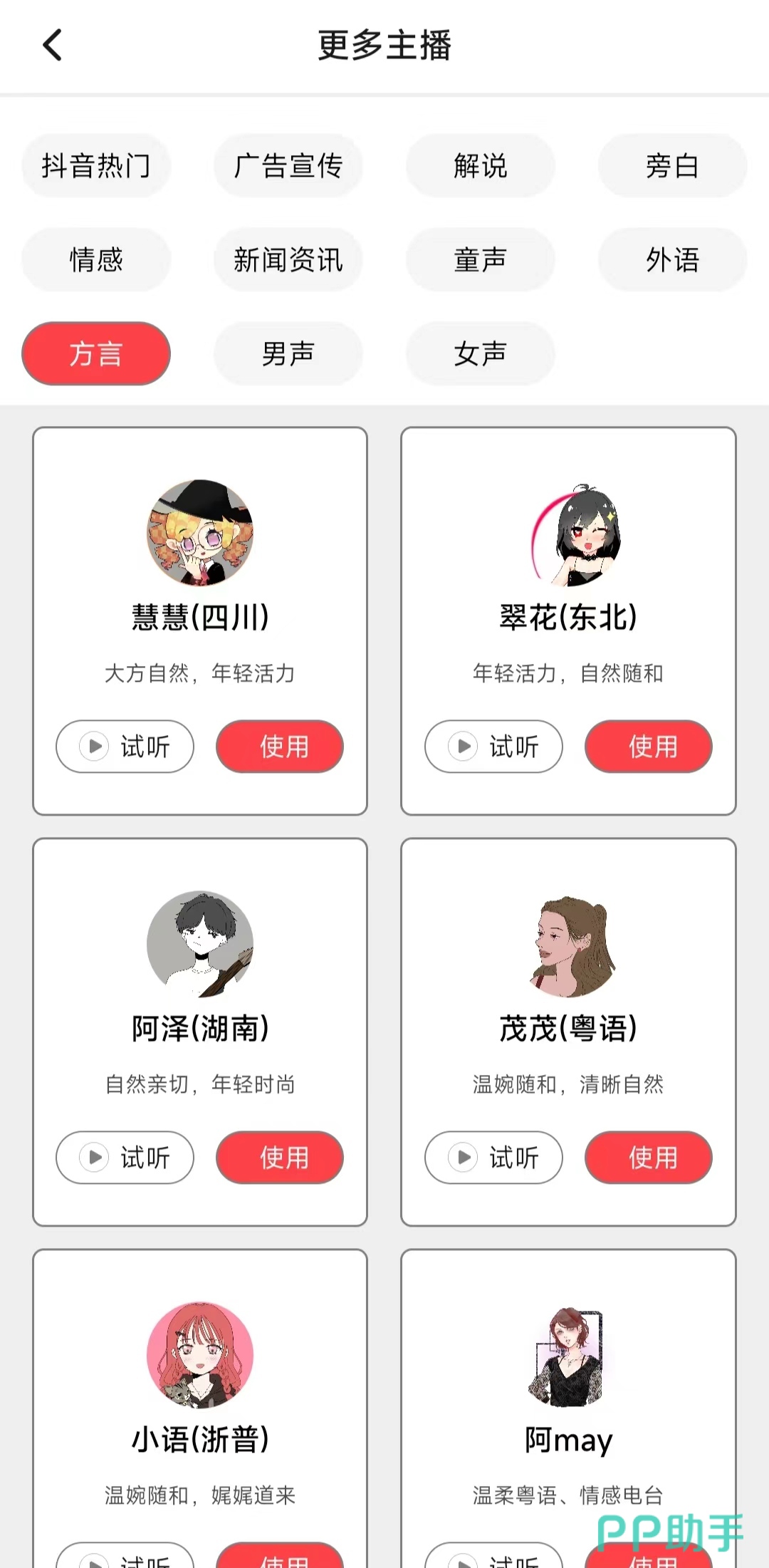The height and width of the screenshot is (1568, 769).
Task: Tap the selected 方言 chip
Action: pyautogui.click(x=96, y=354)
